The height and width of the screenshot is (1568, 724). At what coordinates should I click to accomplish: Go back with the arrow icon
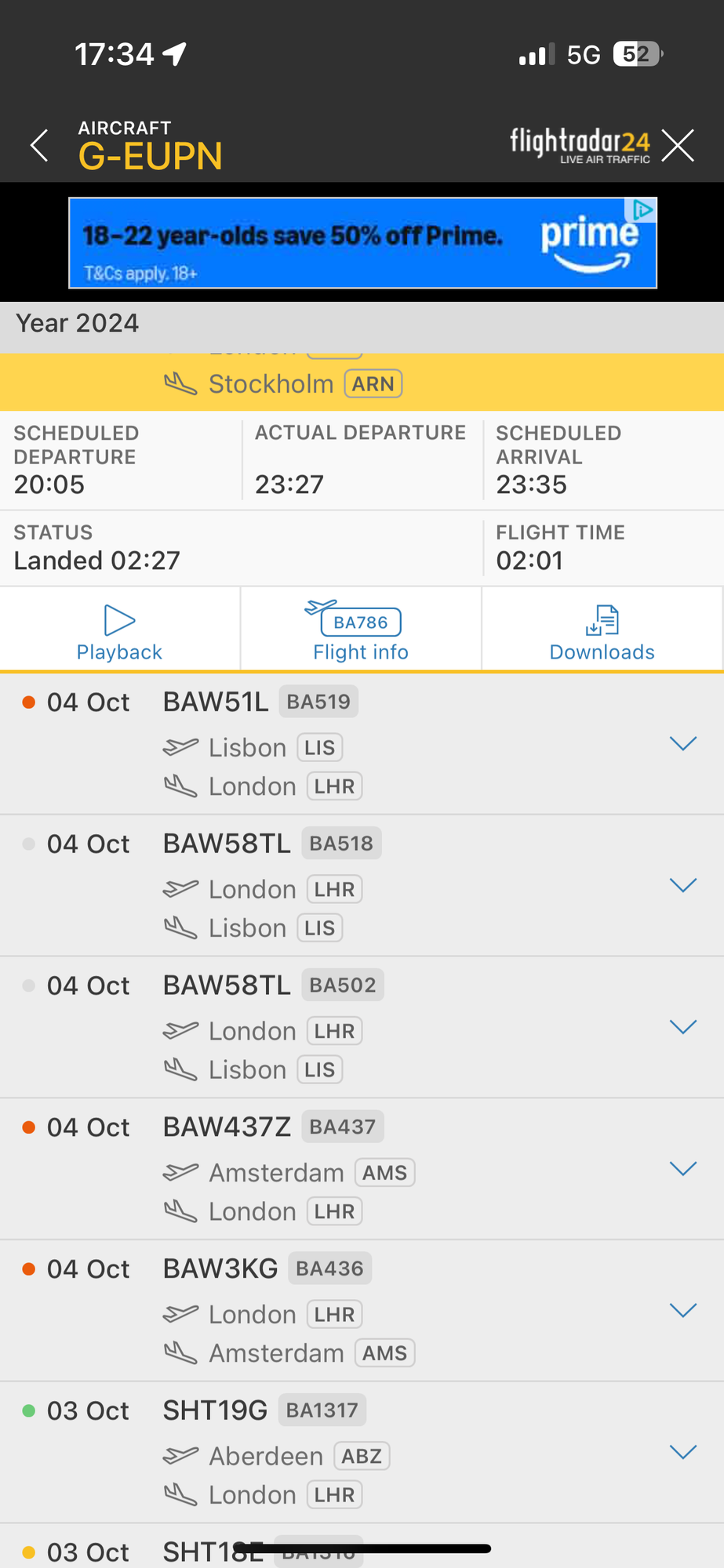39,146
